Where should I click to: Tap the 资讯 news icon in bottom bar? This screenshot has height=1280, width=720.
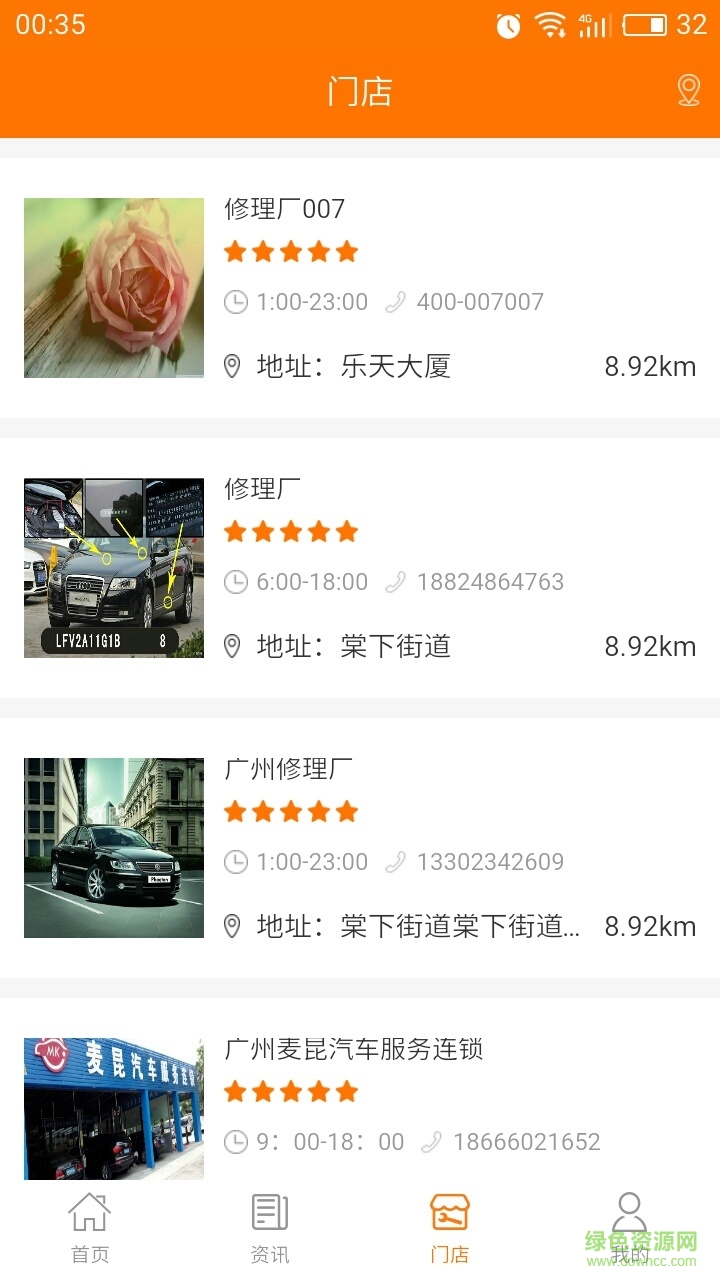pos(269,1210)
